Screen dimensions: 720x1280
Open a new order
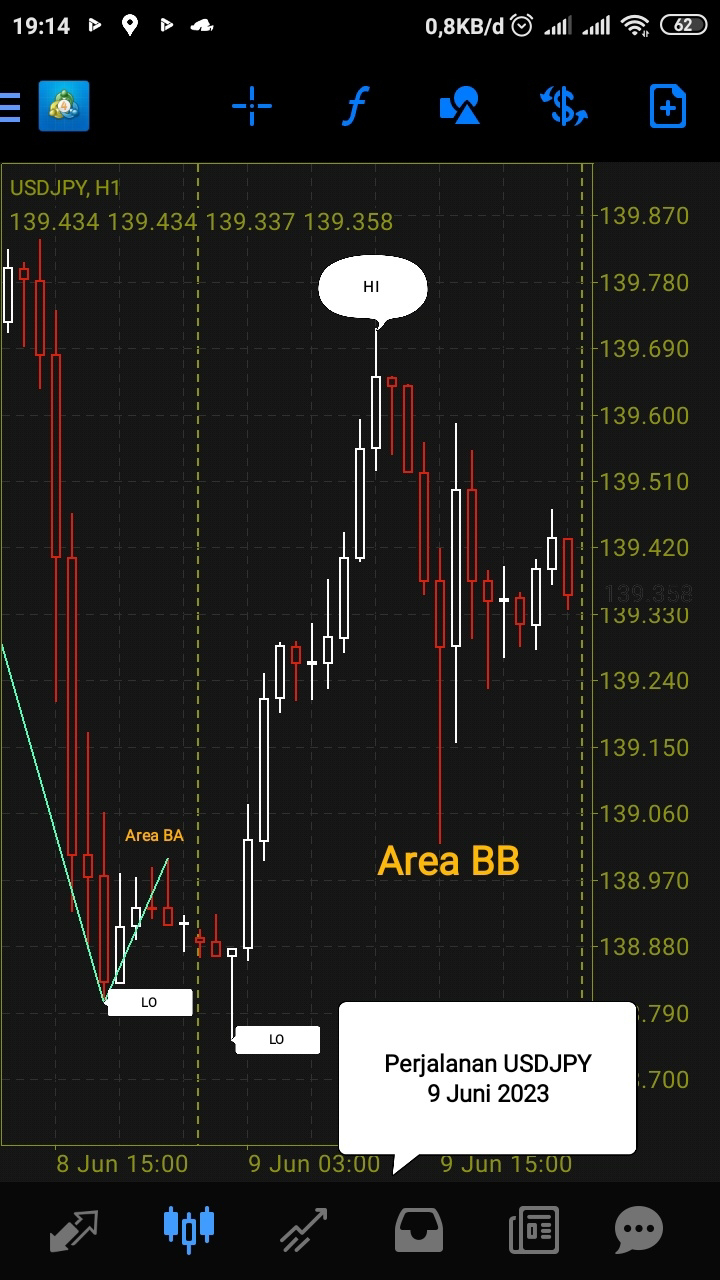[x=667, y=106]
